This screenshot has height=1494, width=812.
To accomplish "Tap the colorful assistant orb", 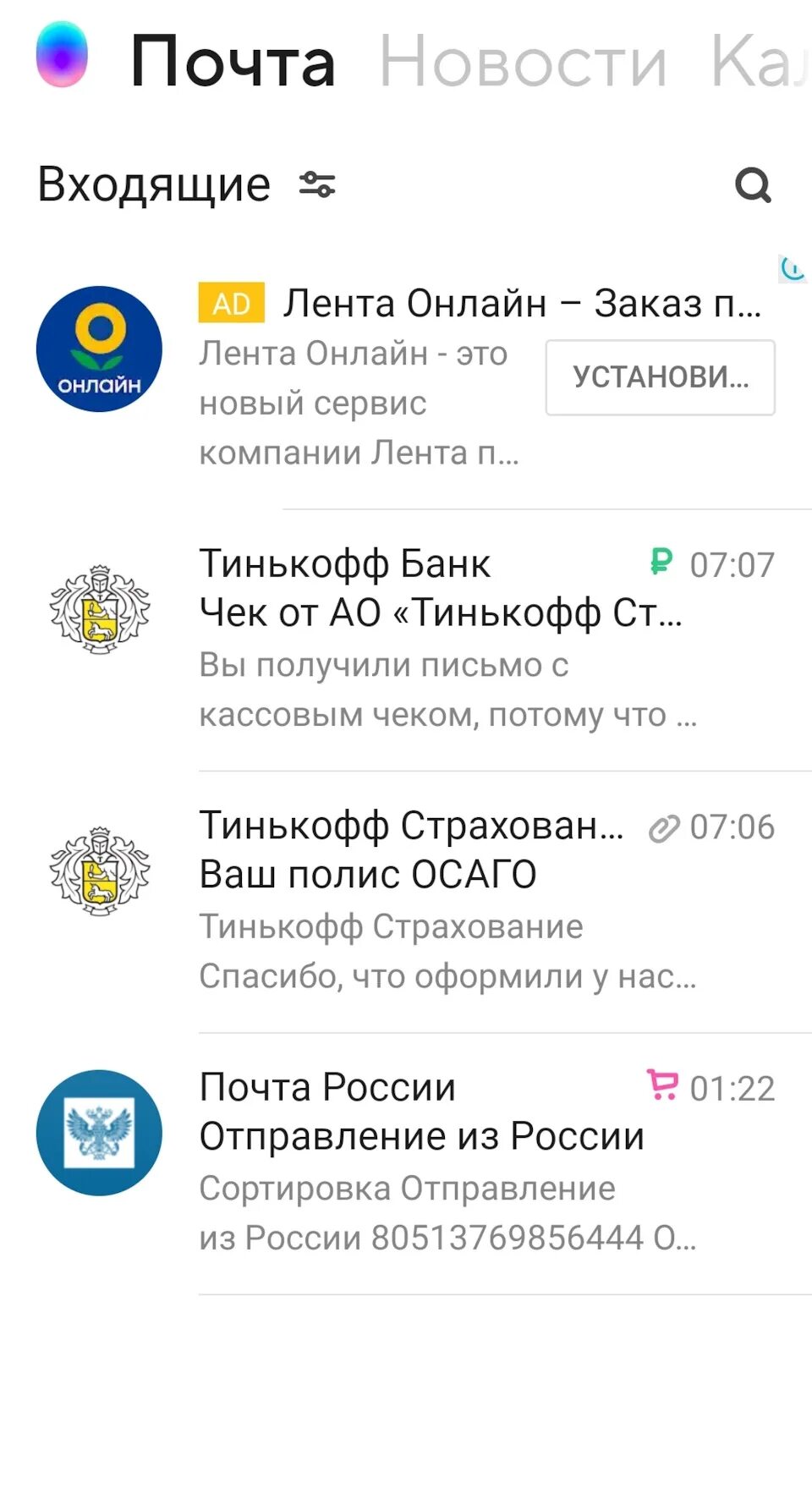I will [x=62, y=55].
